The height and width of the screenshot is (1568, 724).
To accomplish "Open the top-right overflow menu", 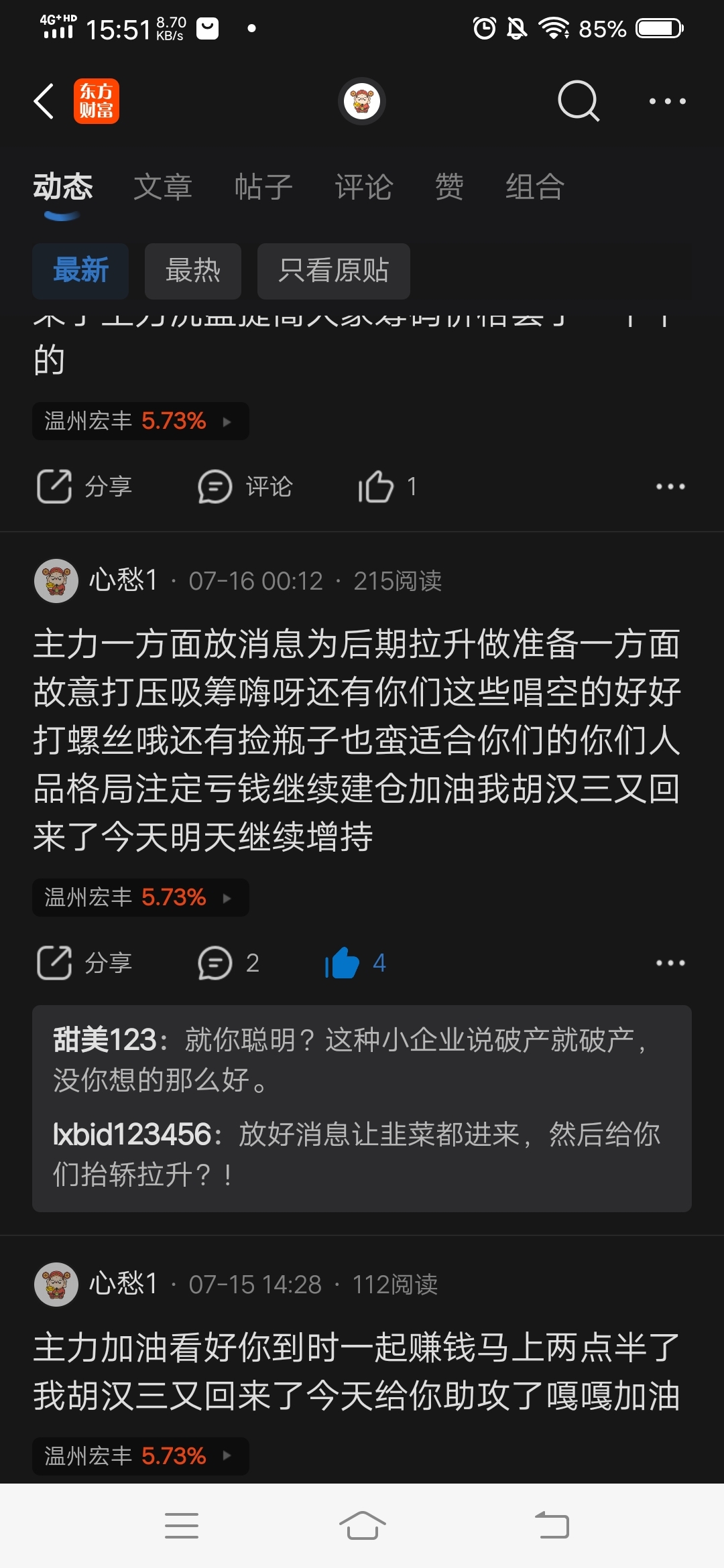I will pos(668,101).
